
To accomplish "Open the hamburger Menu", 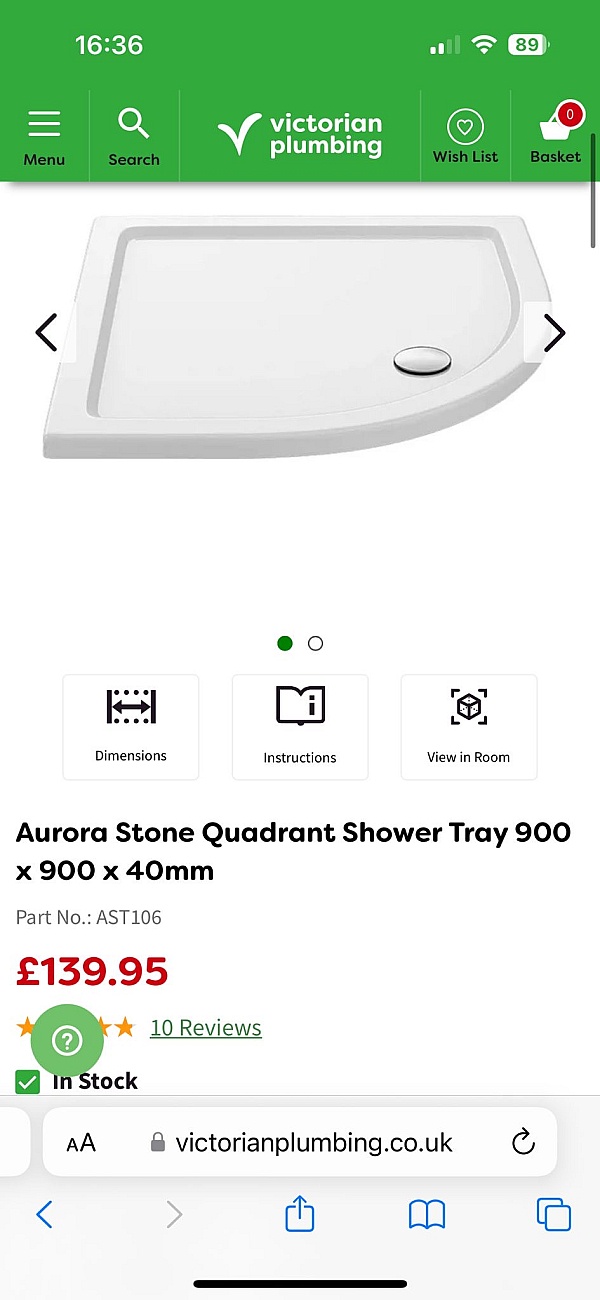I will pos(44,136).
